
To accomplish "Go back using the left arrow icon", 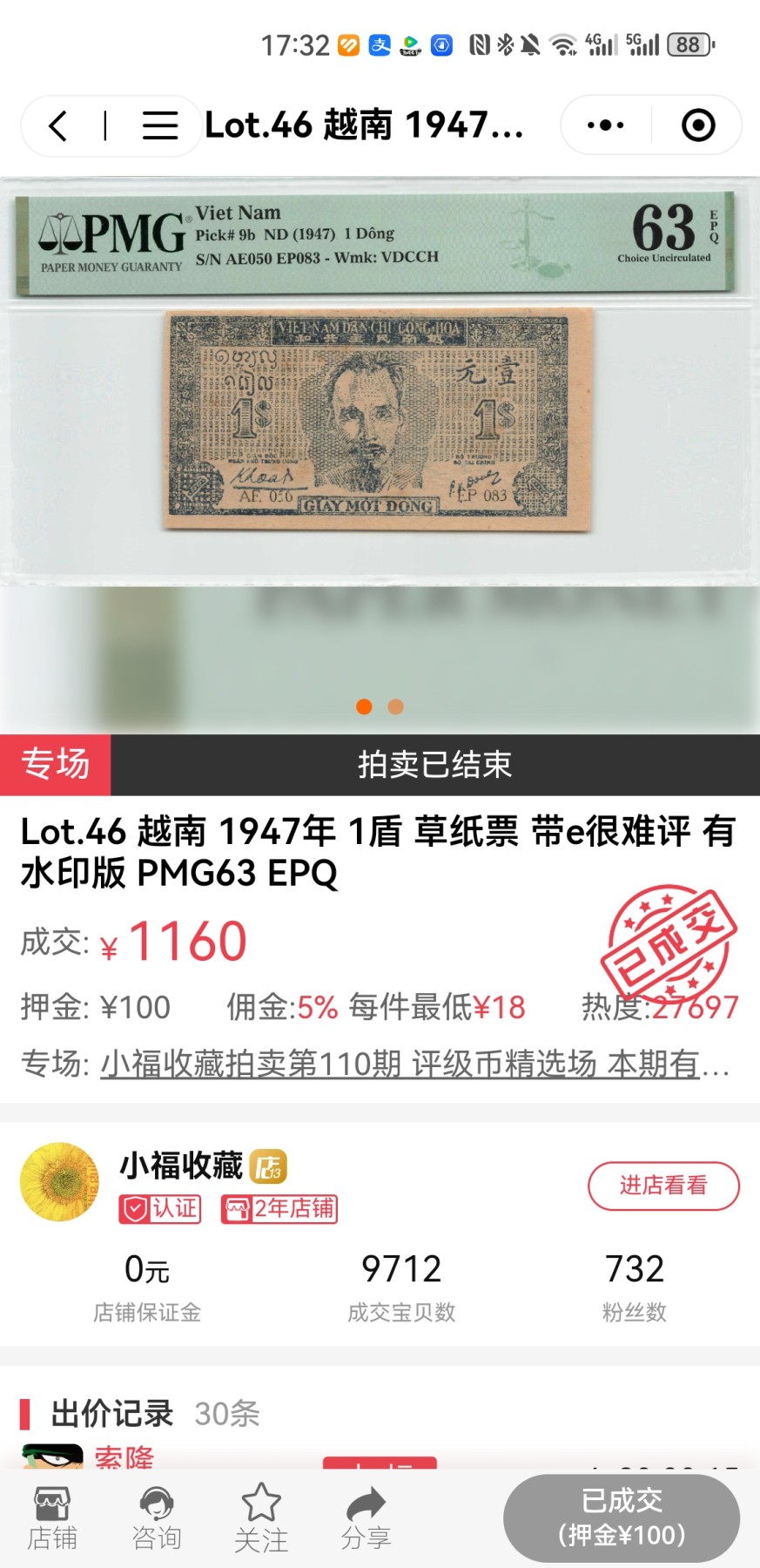I will click(x=57, y=125).
